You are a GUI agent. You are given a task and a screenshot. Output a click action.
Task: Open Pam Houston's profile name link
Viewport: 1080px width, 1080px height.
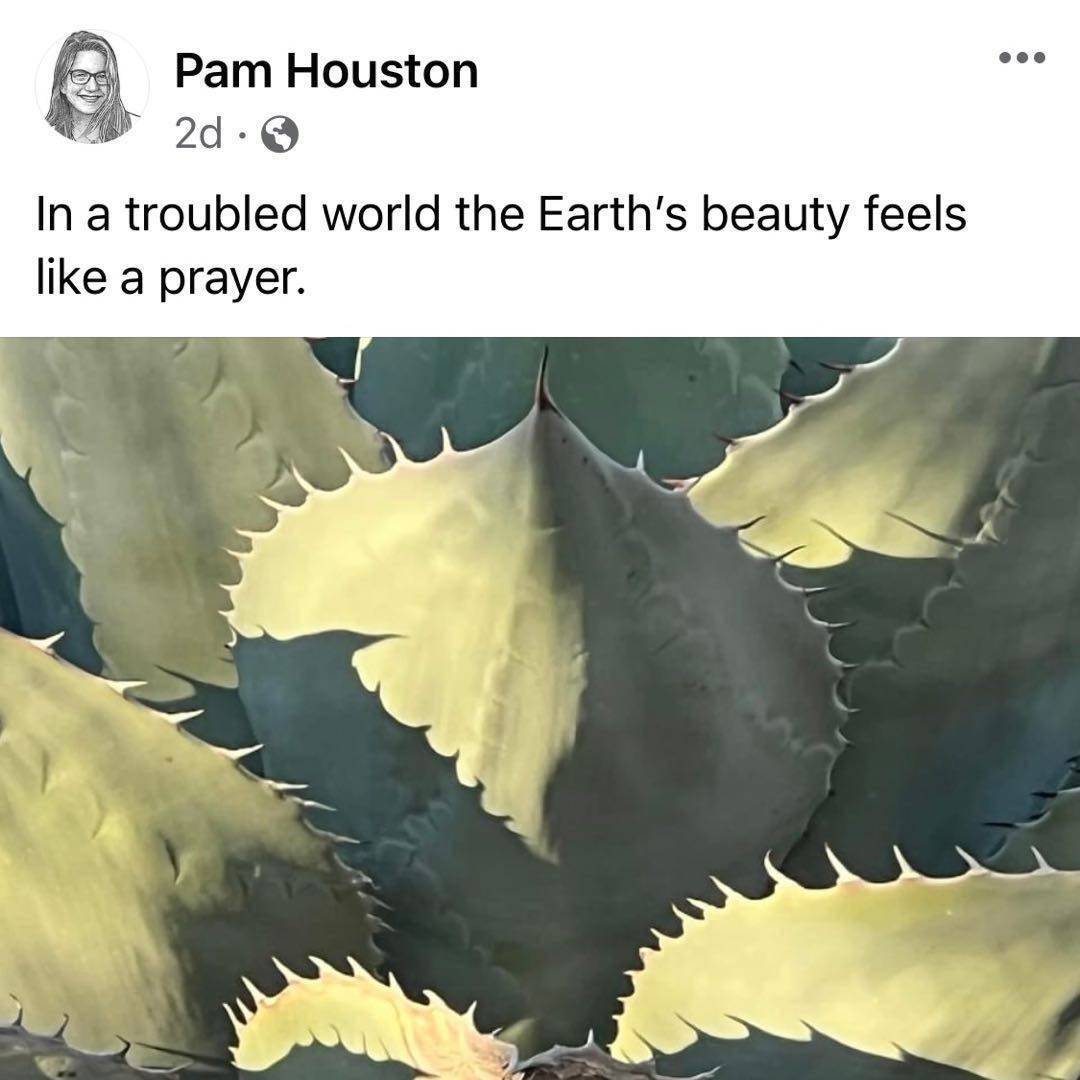point(325,72)
